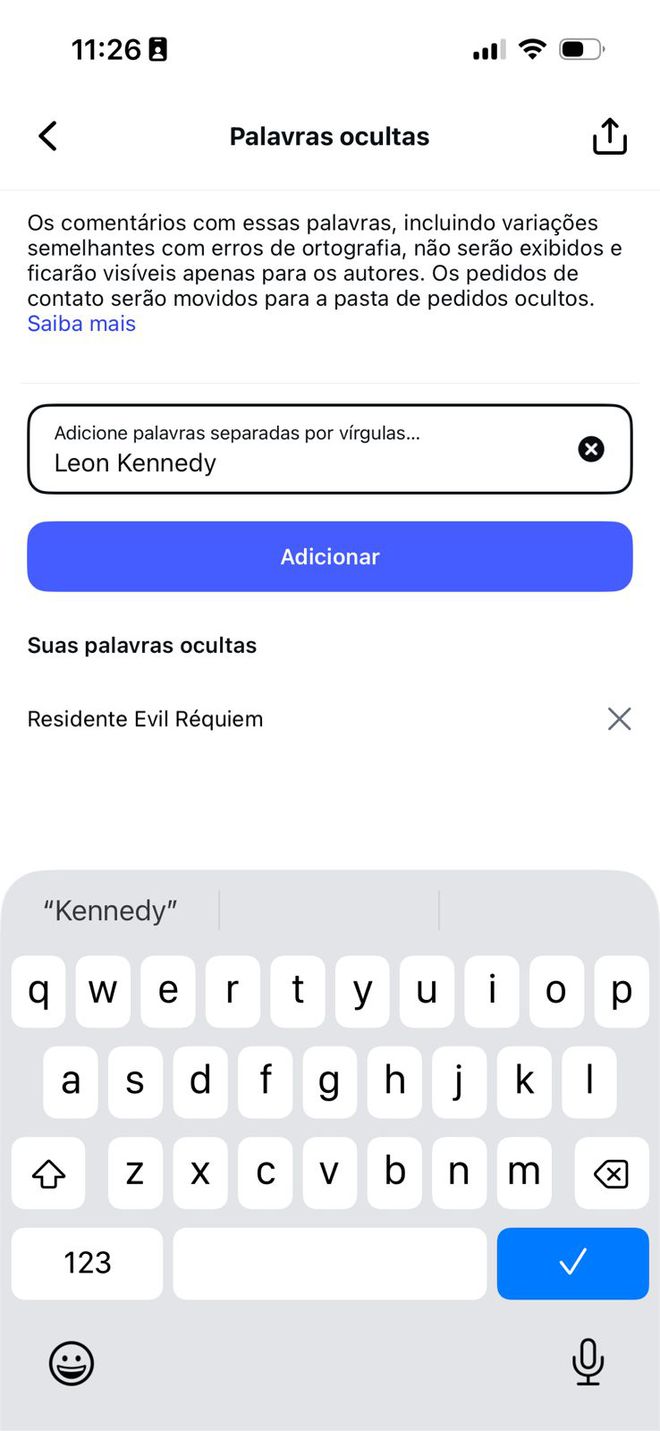
Task: Start dictation with the microphone icon
Action: [588, 1362]
